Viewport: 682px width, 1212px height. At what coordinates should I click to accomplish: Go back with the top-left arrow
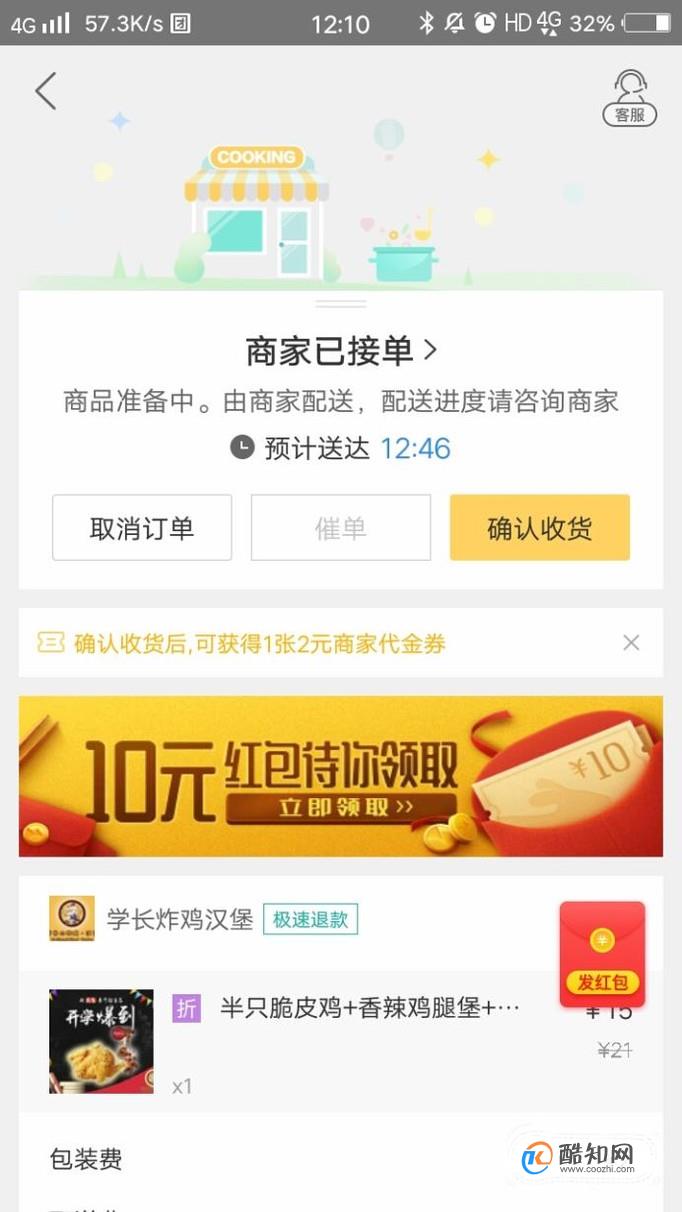click(46, 91)
